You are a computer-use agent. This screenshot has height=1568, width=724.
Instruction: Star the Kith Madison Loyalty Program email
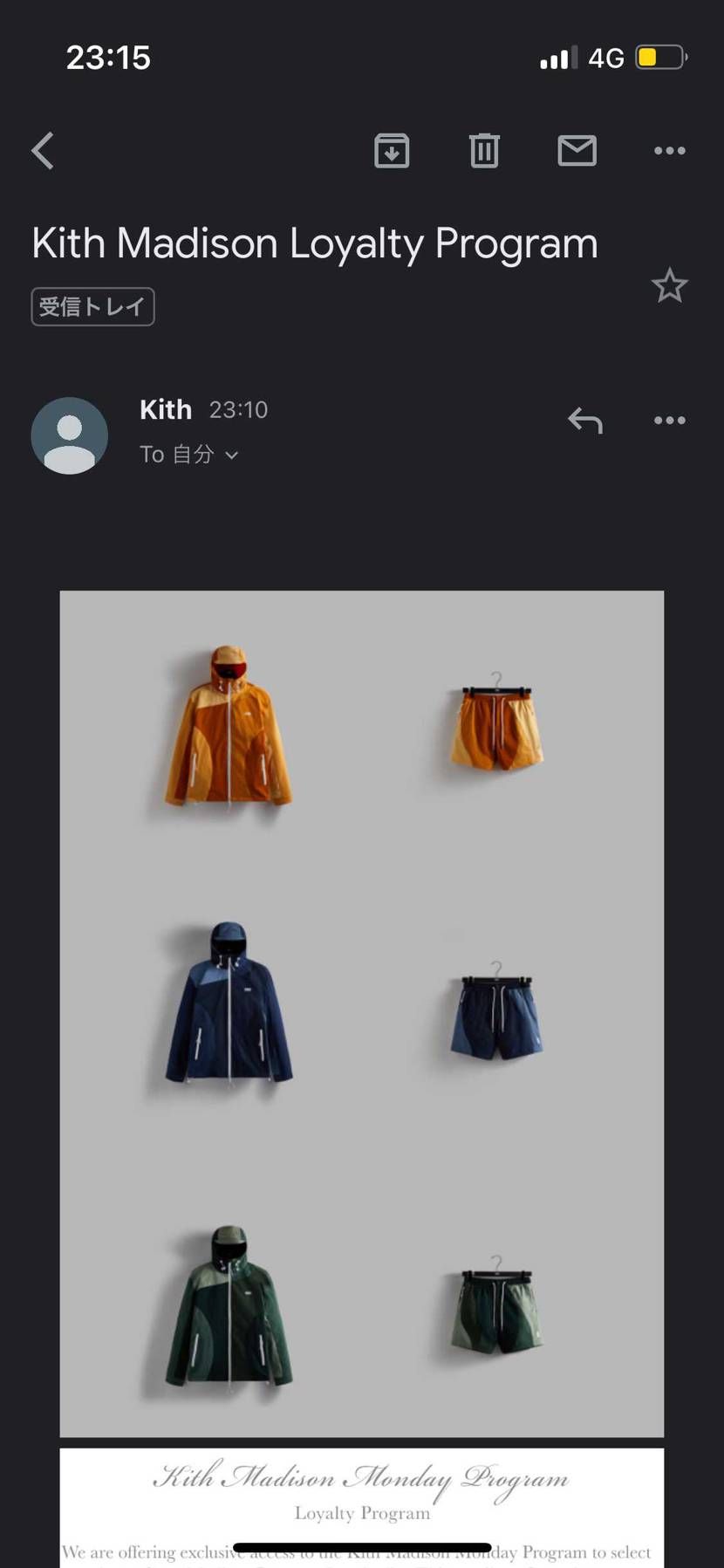point(669,286)
